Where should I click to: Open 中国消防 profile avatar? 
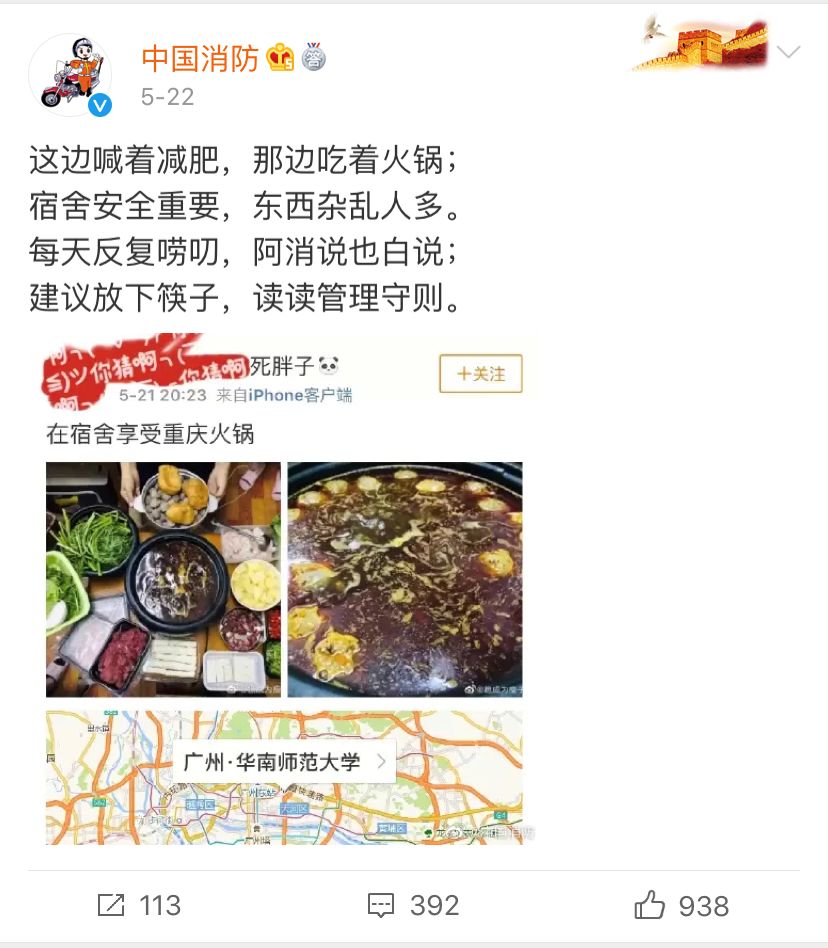pyautogui.click(x=69, y=75)
